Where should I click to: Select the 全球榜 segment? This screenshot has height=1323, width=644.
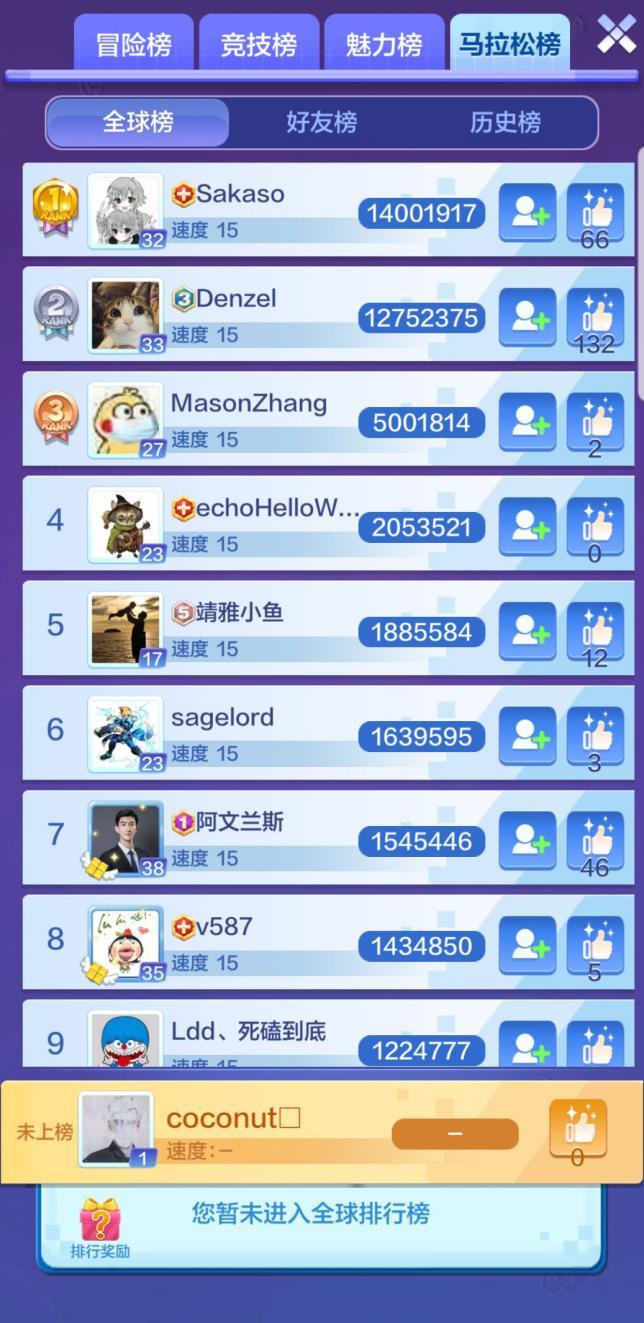(138, 123)
